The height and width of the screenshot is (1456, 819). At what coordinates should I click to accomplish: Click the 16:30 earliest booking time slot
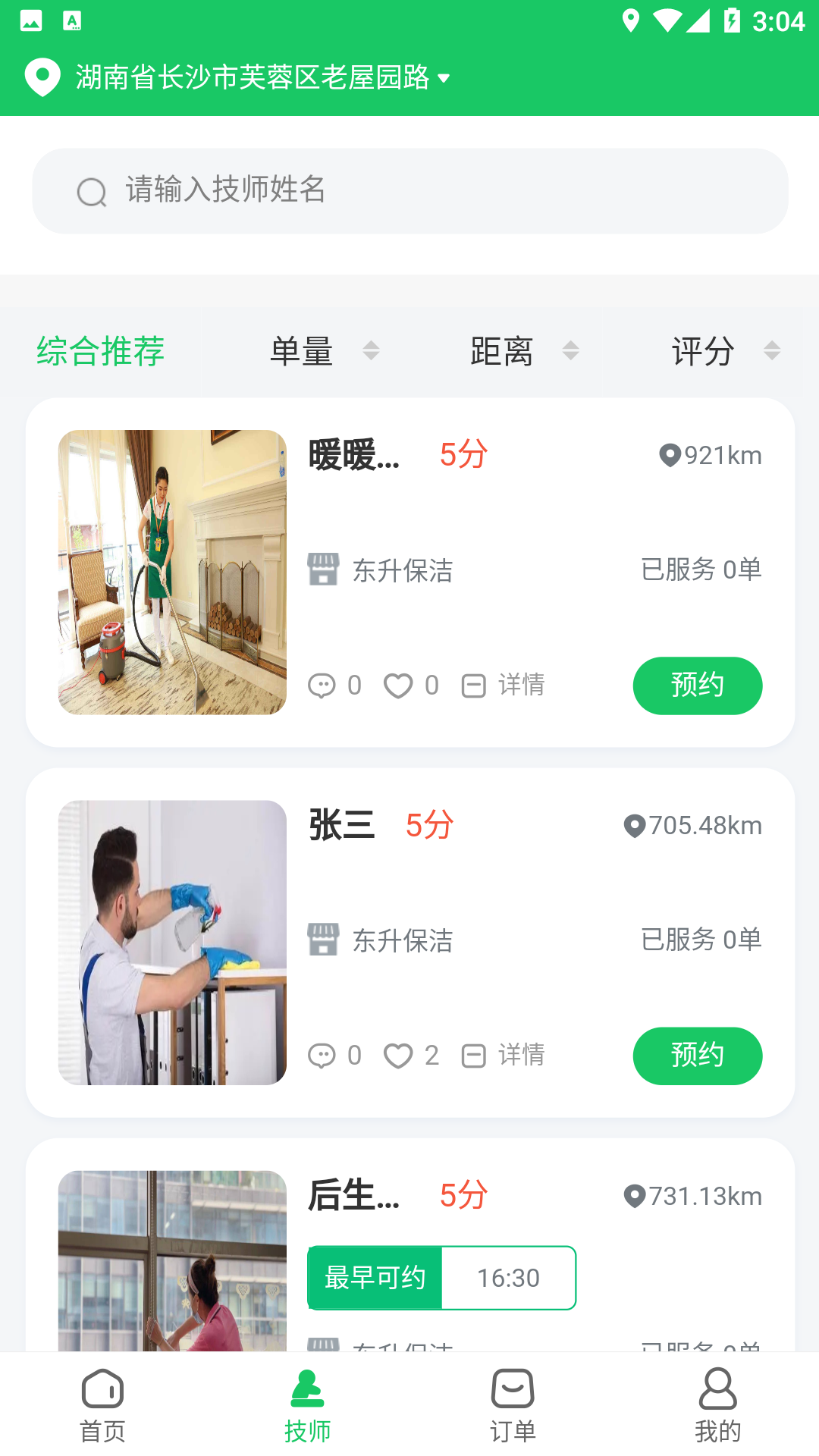[509, 1278]
